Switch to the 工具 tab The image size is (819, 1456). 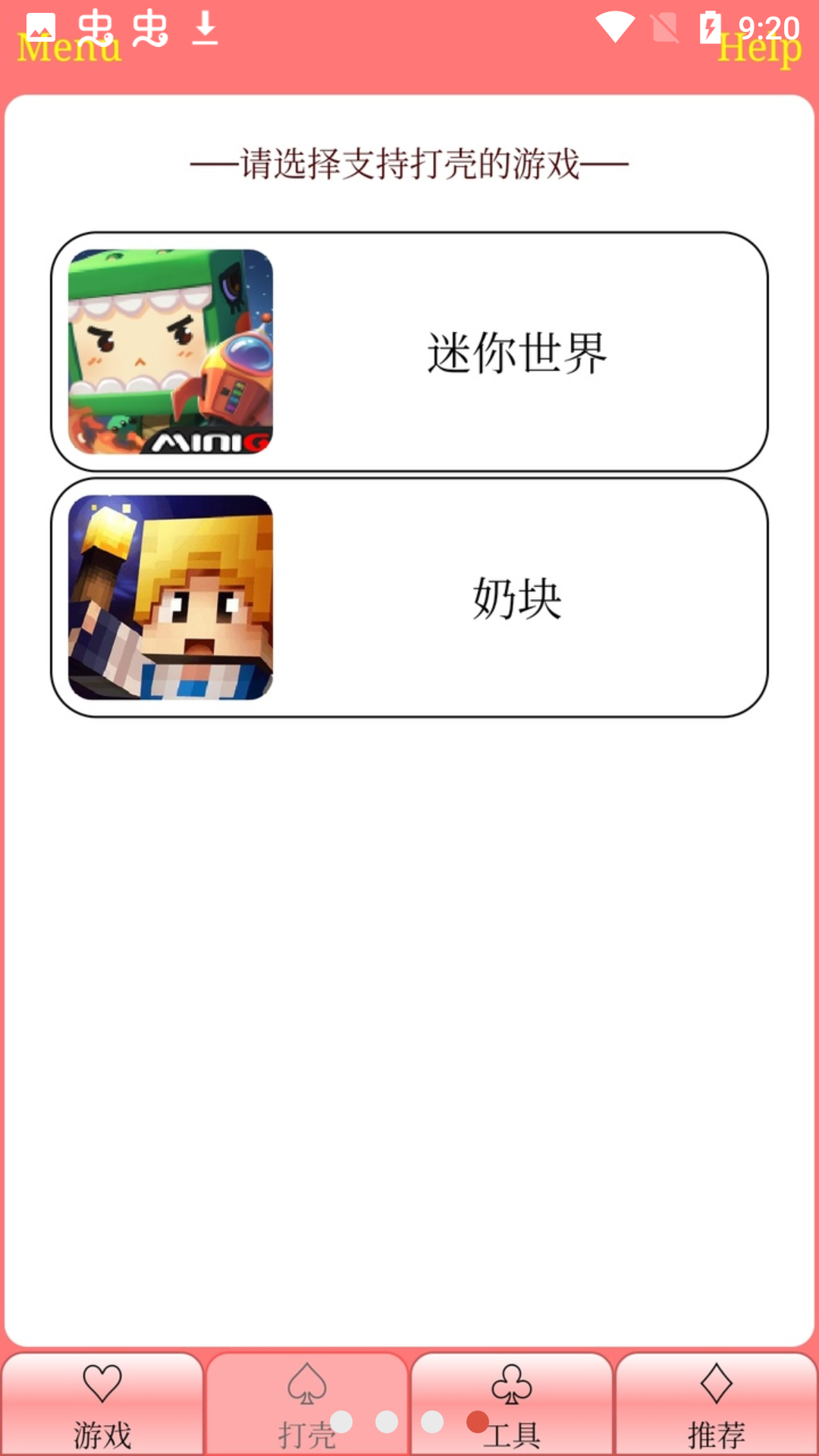click(512, 1404)
